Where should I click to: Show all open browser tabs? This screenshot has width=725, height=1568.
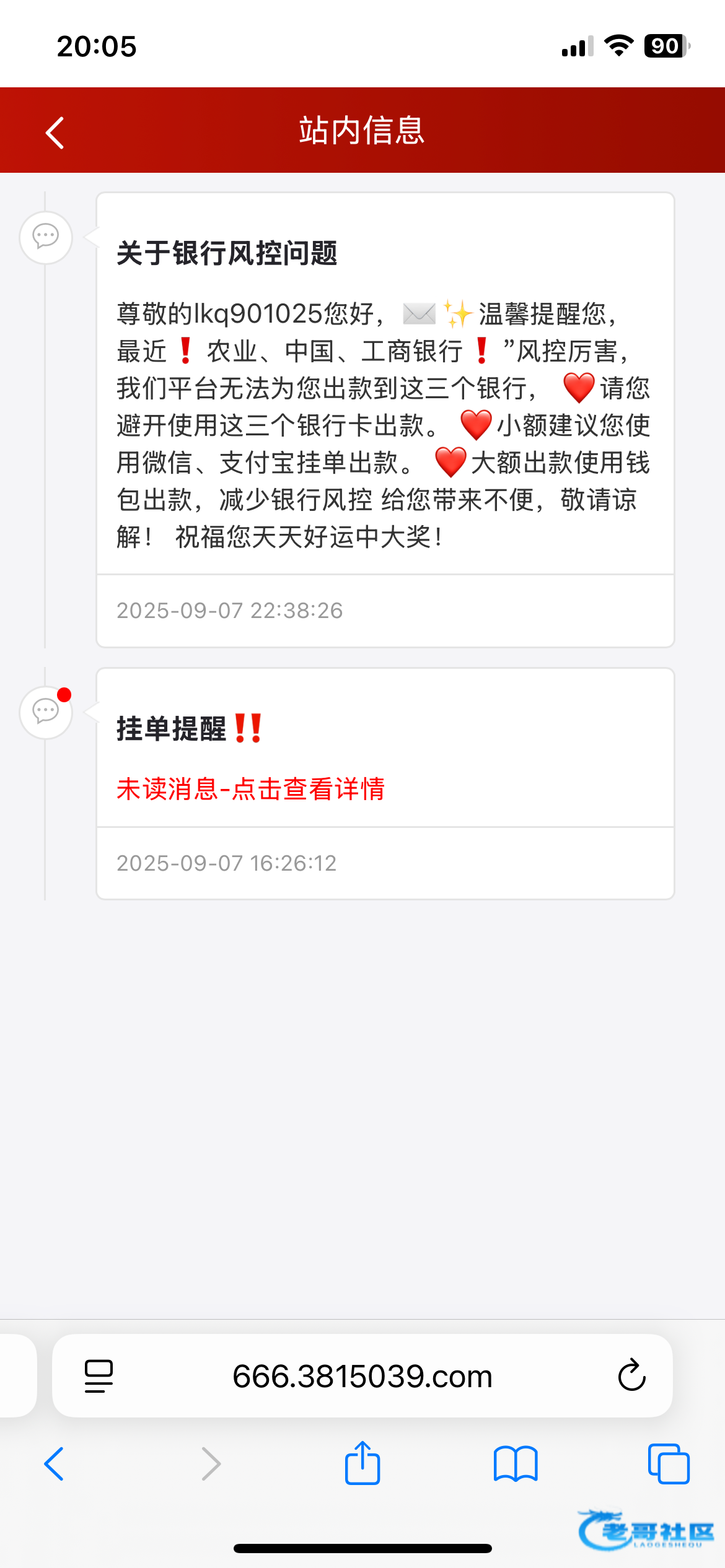(669, 1464)
